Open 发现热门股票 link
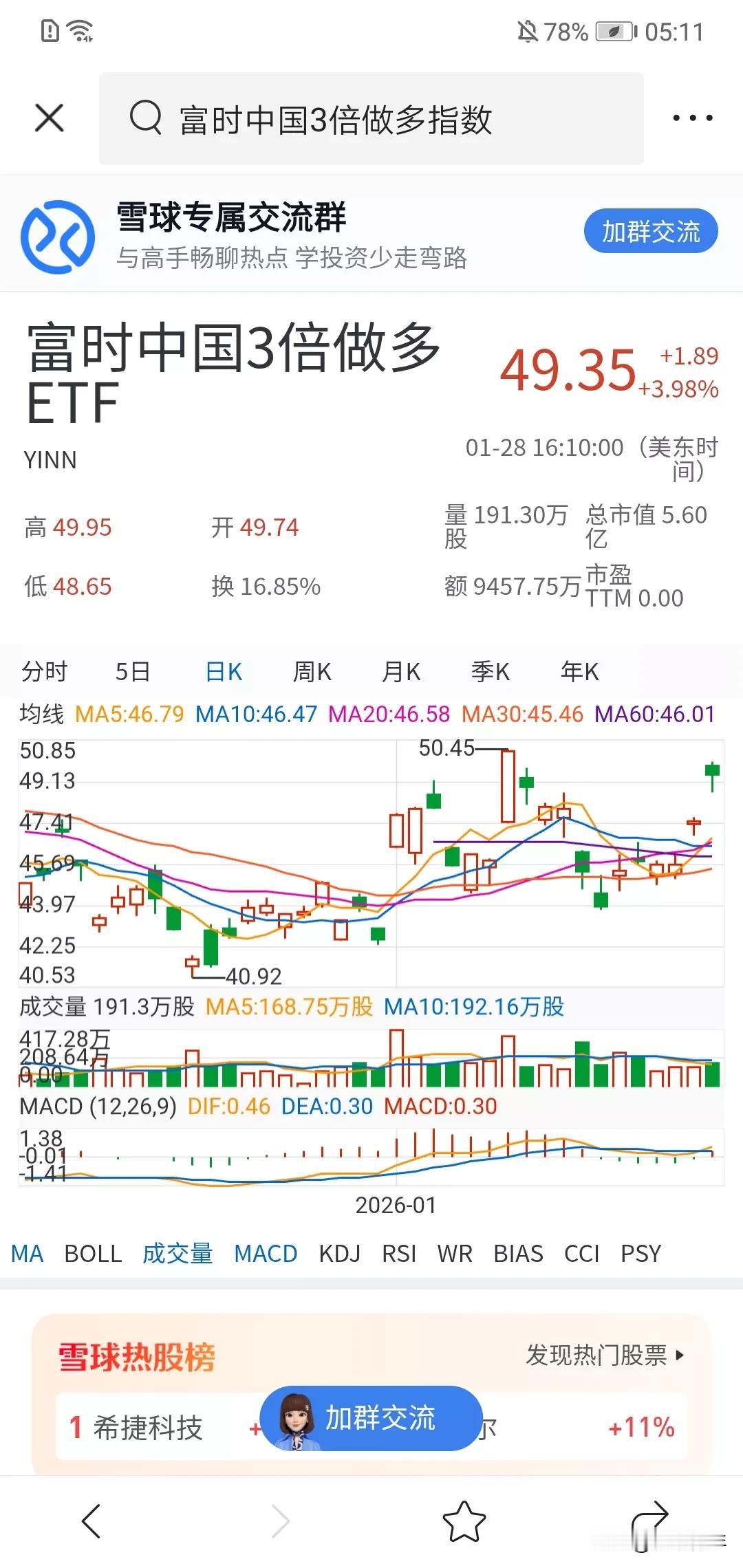Screen dimensions: 743x1568 click(x=604, y=1355)
